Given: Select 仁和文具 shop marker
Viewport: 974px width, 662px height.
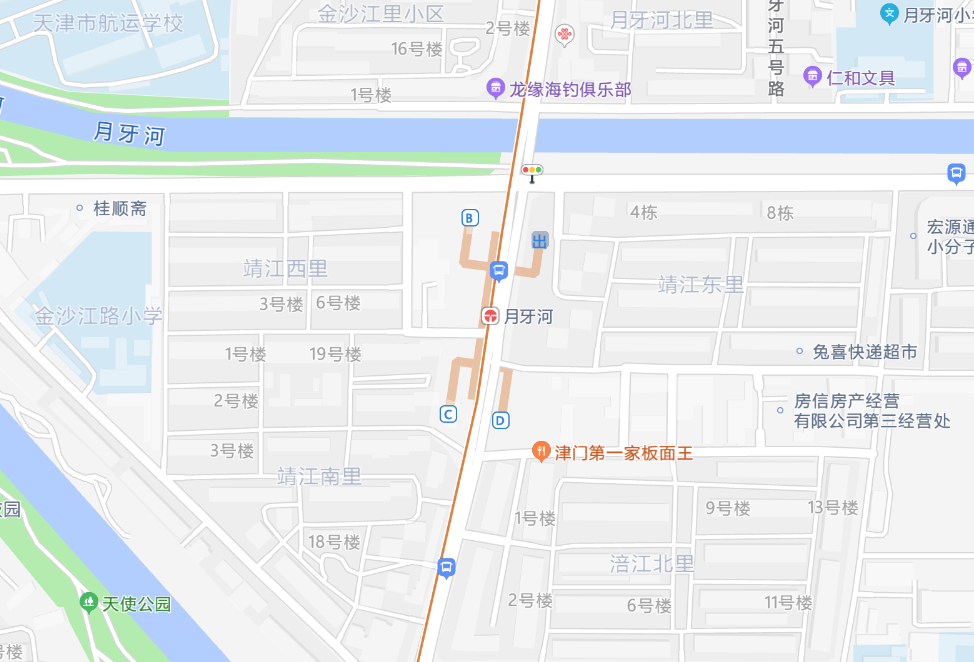Looking at the screenshot, I should [x=812, y=77].
